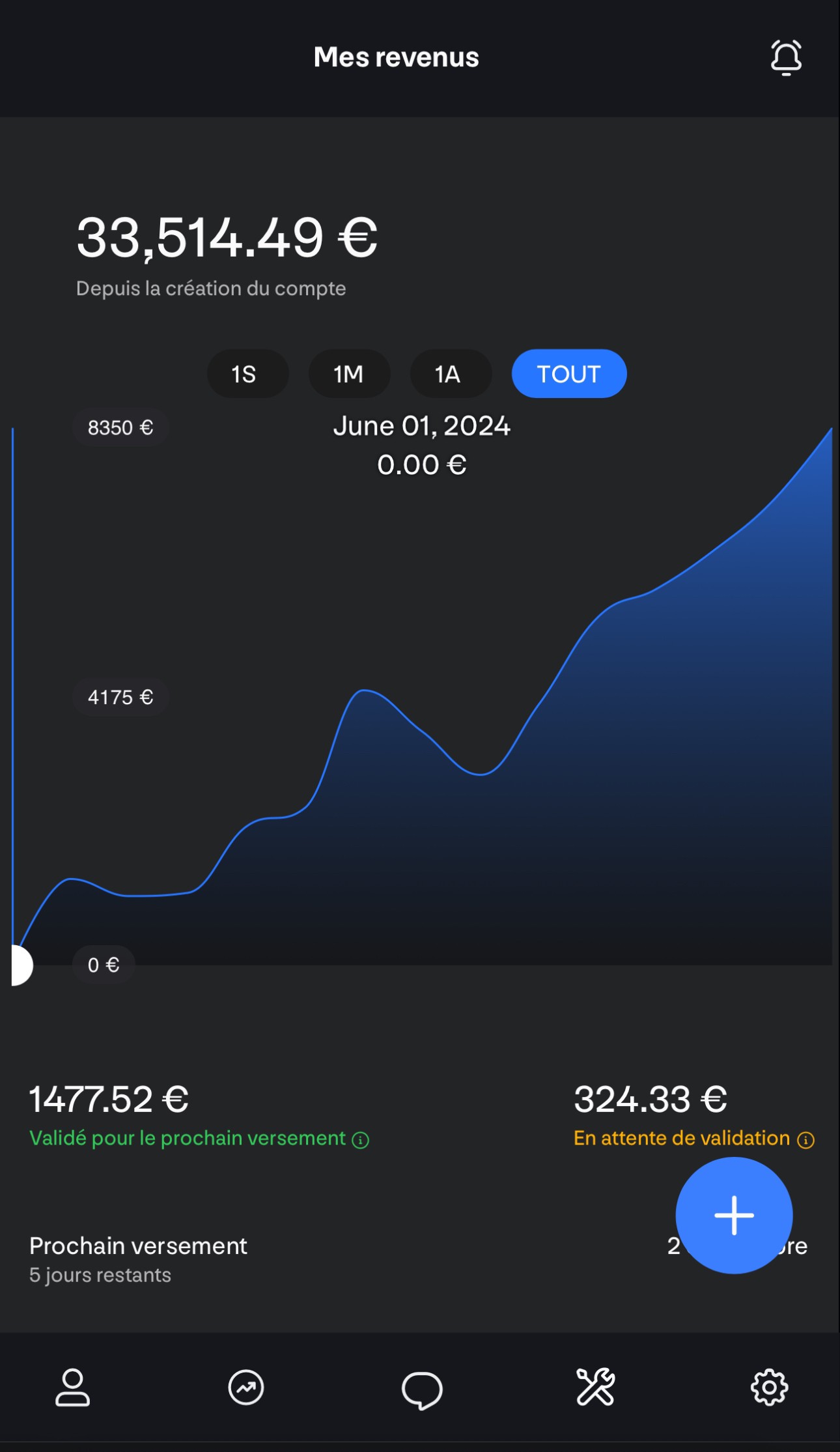Open the notifications bell

786,57
